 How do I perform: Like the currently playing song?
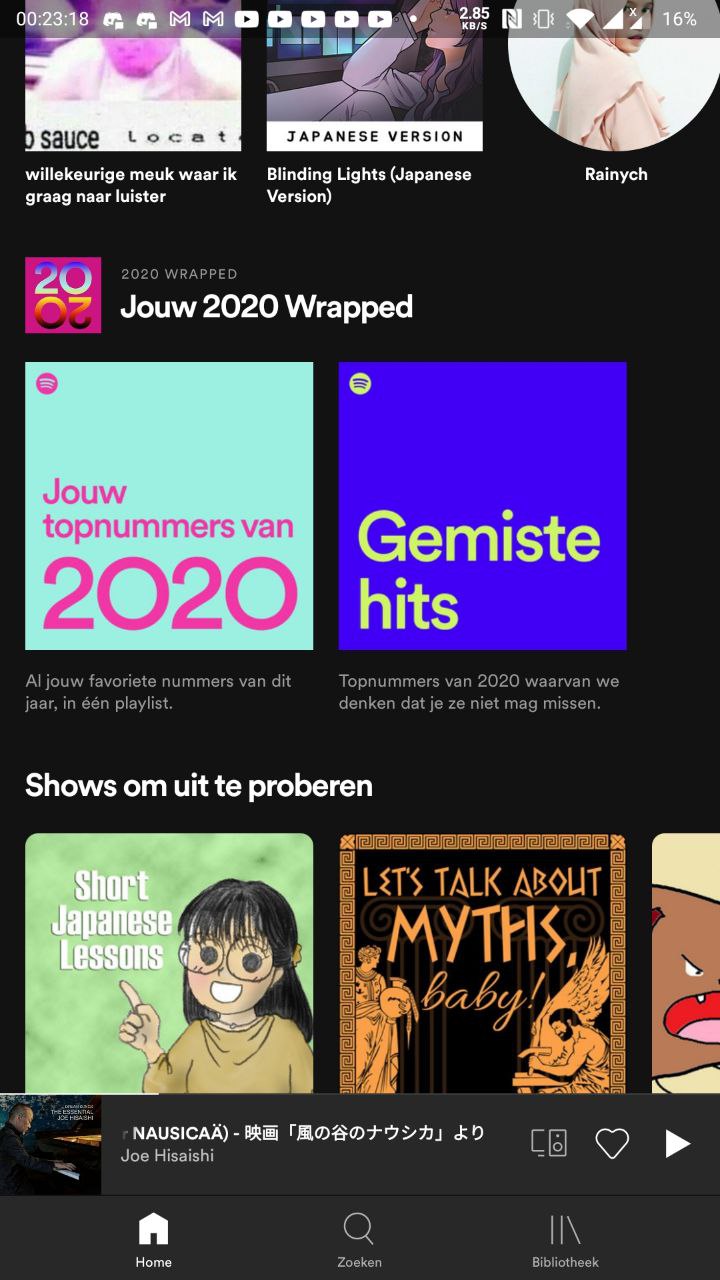coord(612,1144)
